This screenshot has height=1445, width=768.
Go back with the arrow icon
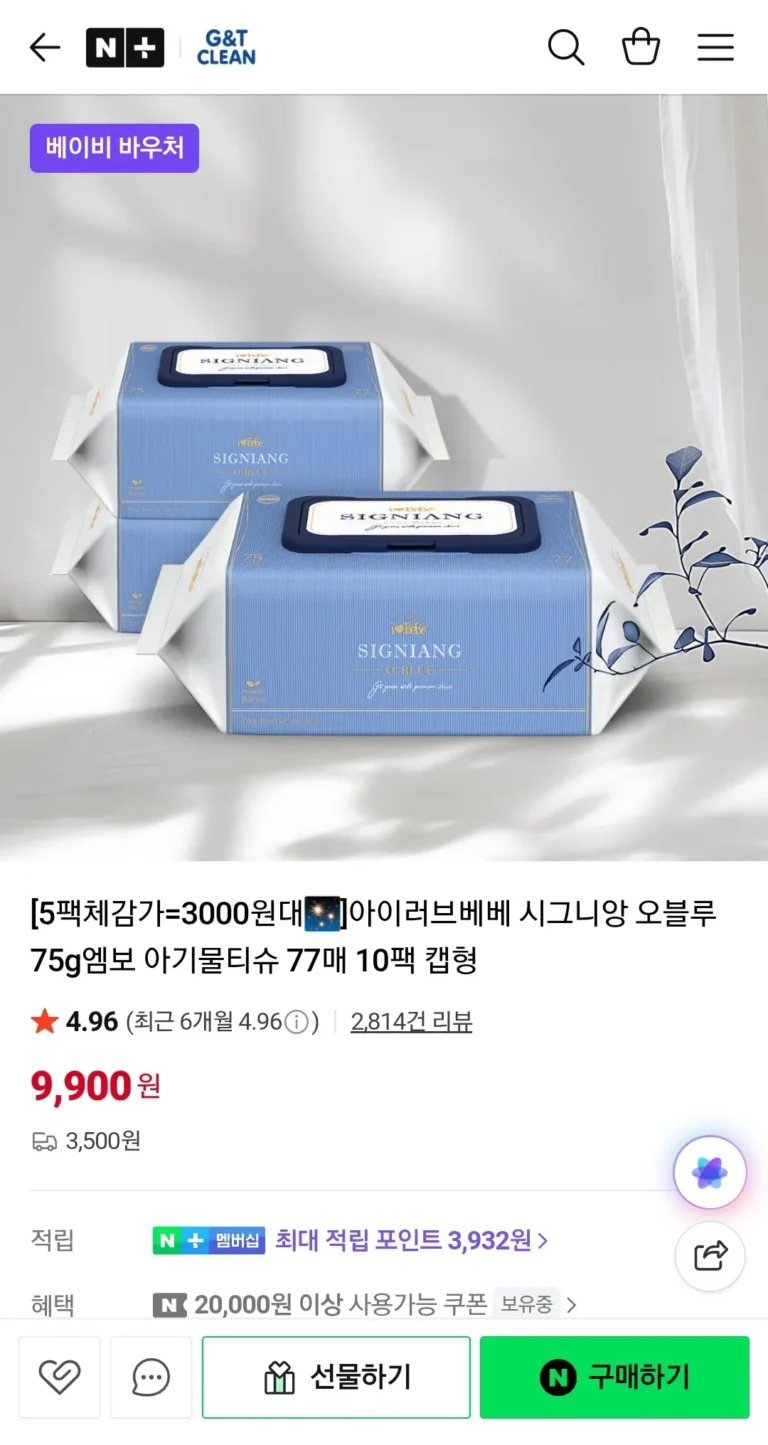tap(45, 47)
